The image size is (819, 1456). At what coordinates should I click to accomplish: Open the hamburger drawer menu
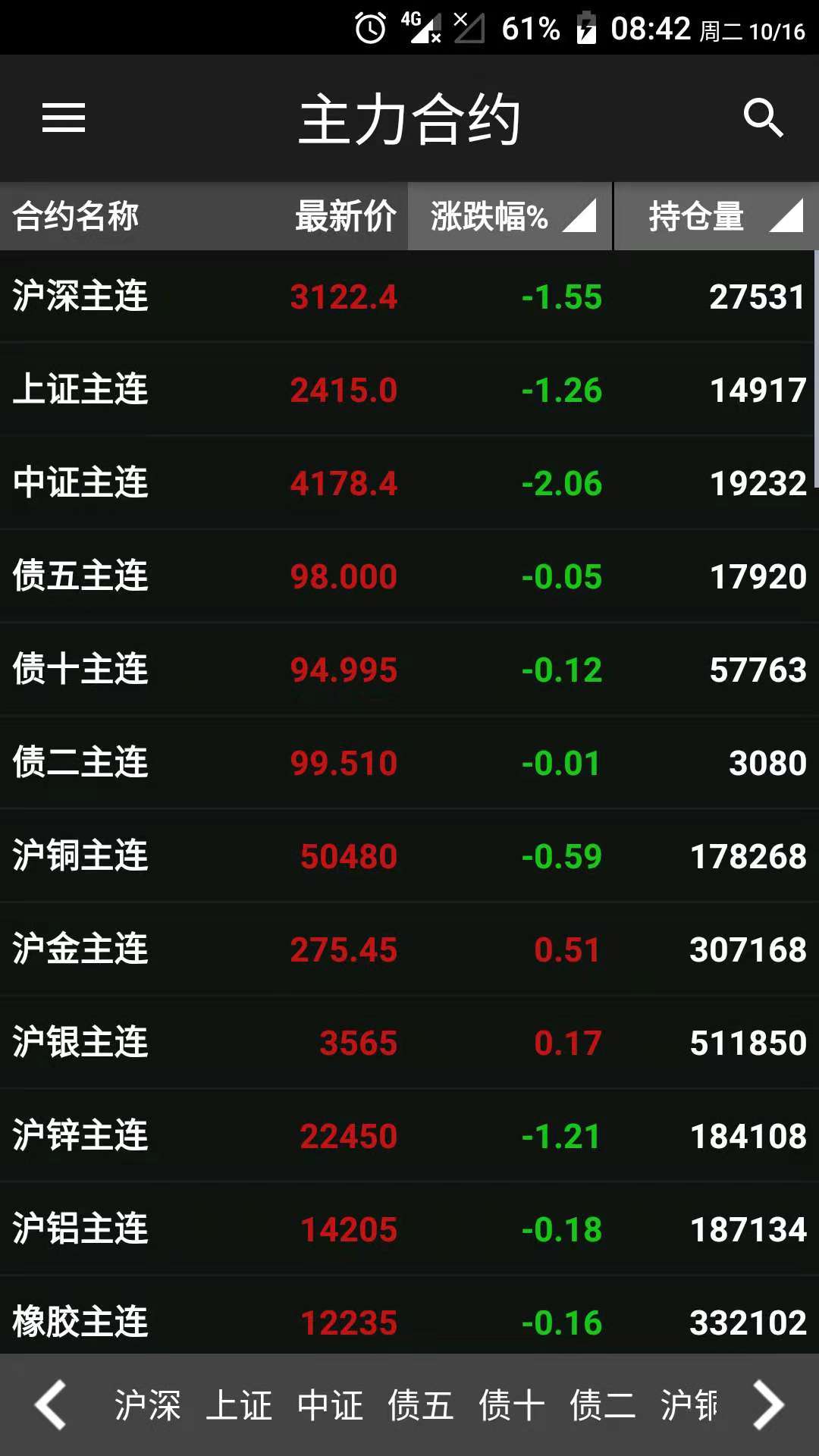[x=64, y=118]
